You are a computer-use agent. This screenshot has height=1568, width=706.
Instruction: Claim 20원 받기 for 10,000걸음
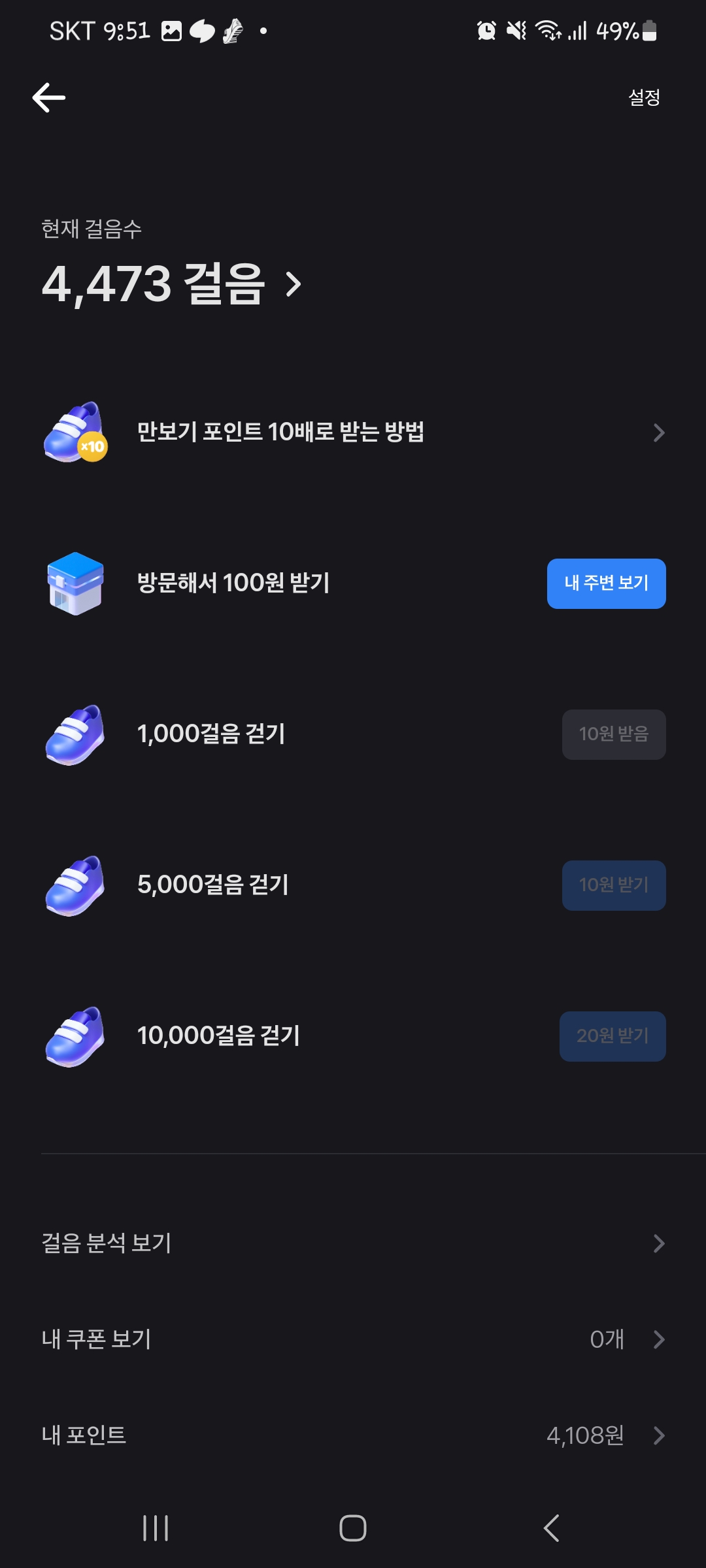[612, 1036]
